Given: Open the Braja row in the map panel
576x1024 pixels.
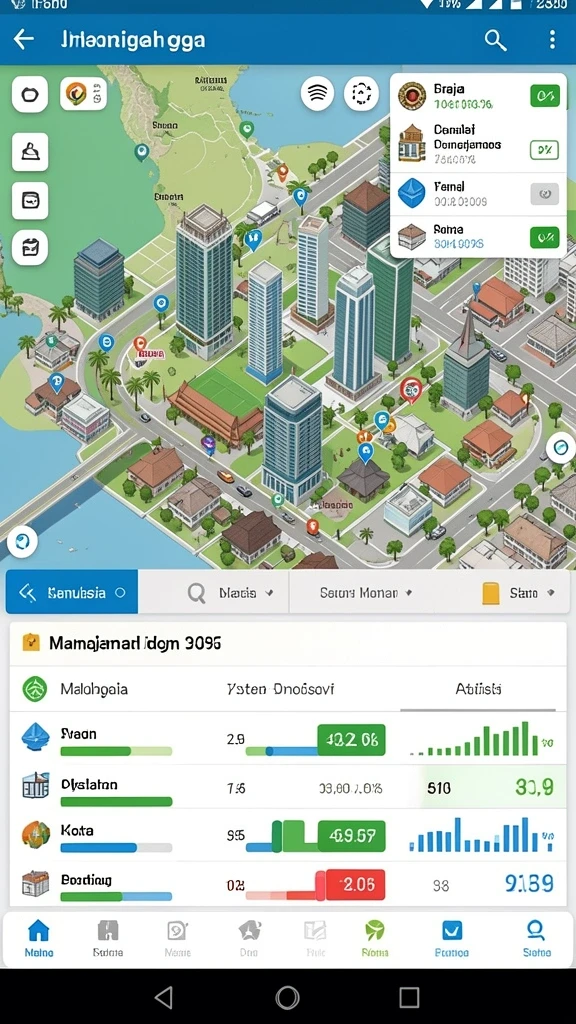Looking at the screenshot, I should pyautogui.click(x=478, y=96).
